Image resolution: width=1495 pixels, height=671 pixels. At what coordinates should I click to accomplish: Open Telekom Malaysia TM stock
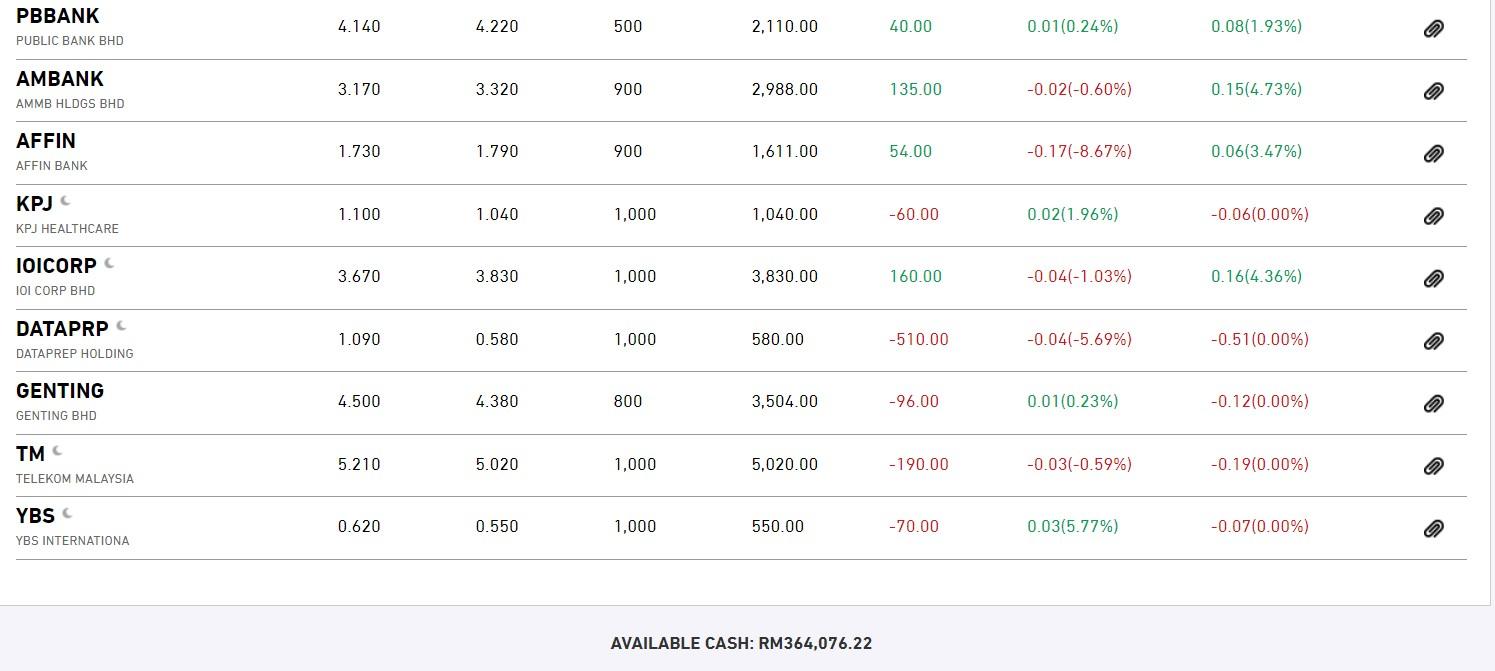coord(30,454)
